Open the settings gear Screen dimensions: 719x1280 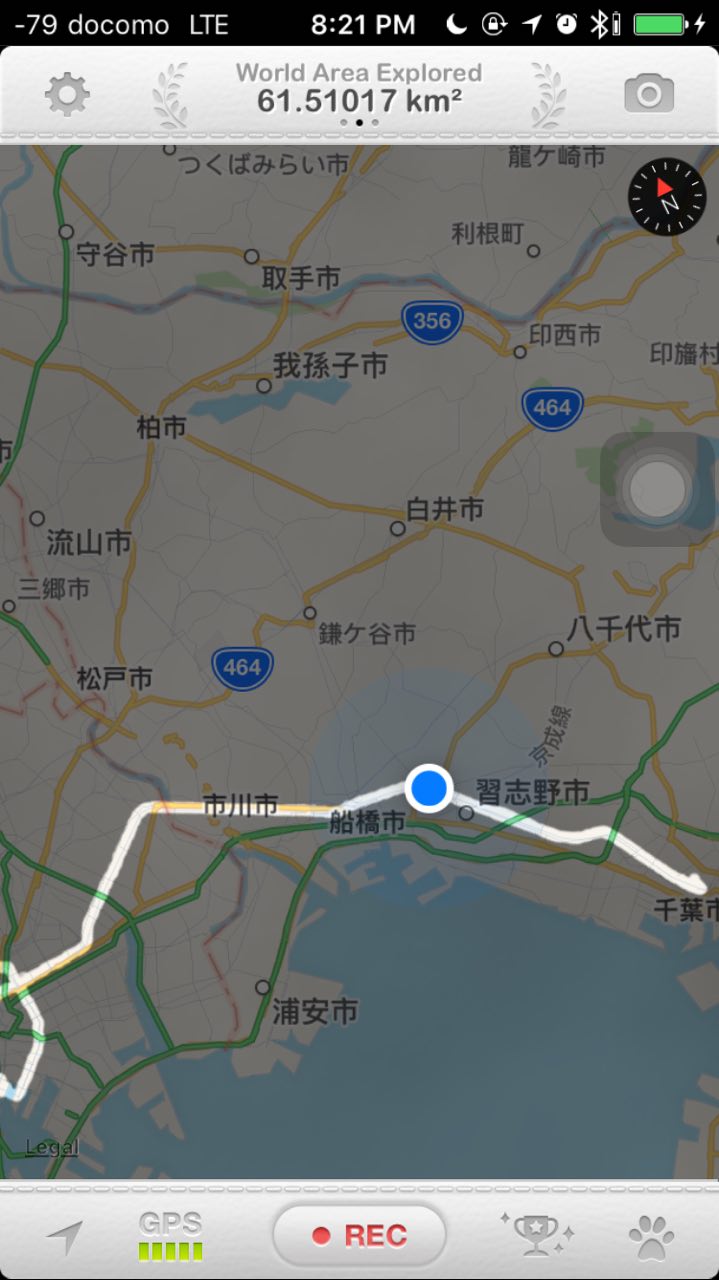click(x=67, y=95)
